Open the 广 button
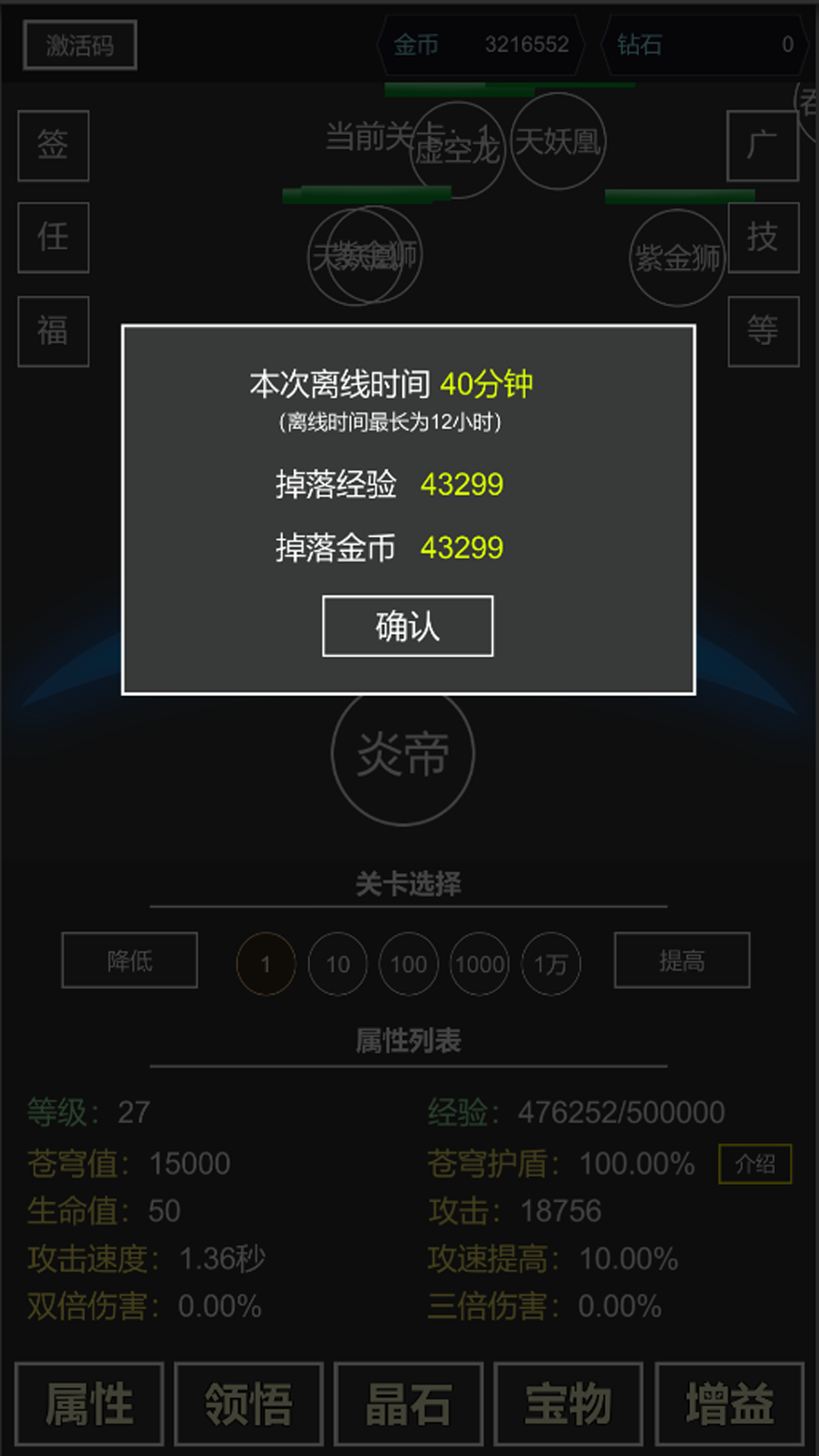Image resolution: width=819 pixels, height=1456 pixels. pyautogui.click(x=762, y=146)
